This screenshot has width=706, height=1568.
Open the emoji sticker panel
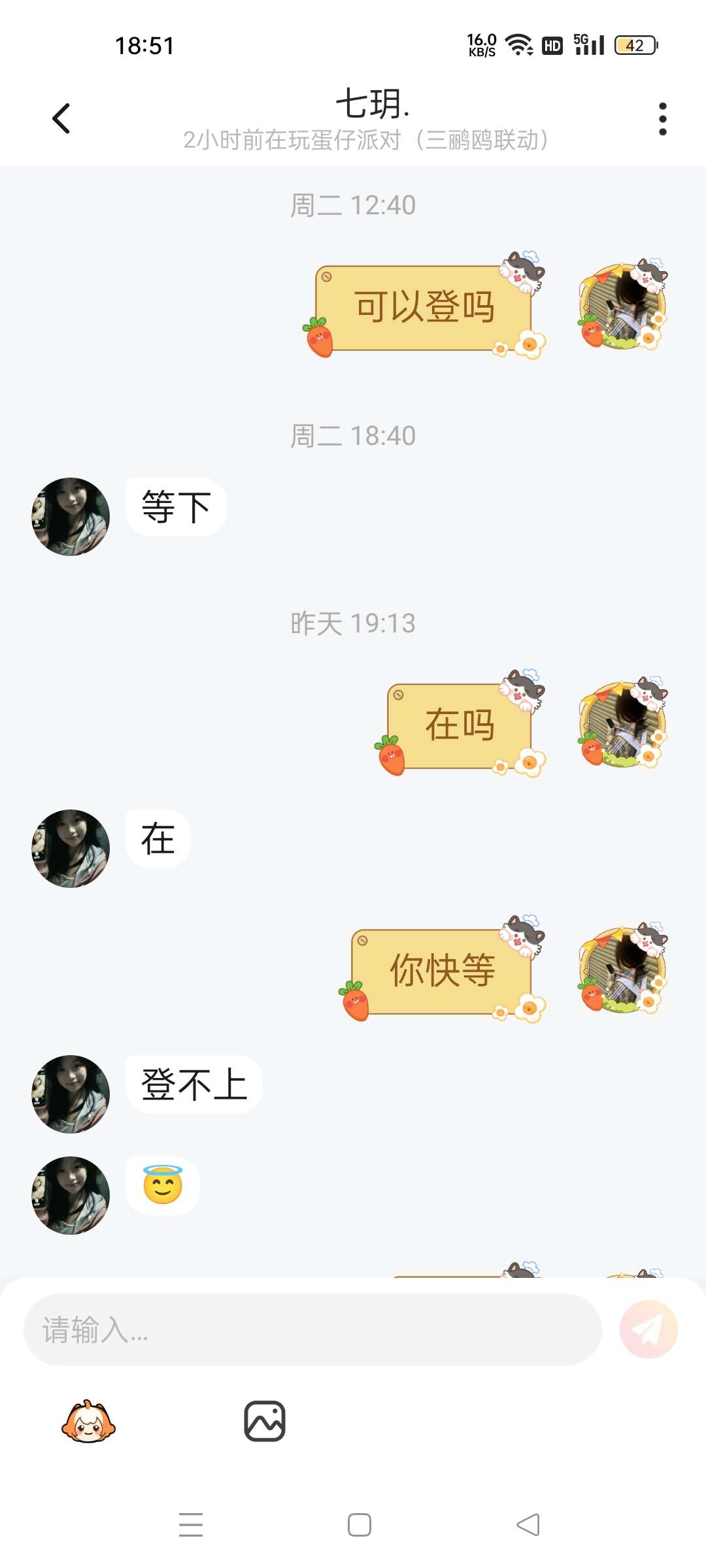click(x=88, y=1421)
